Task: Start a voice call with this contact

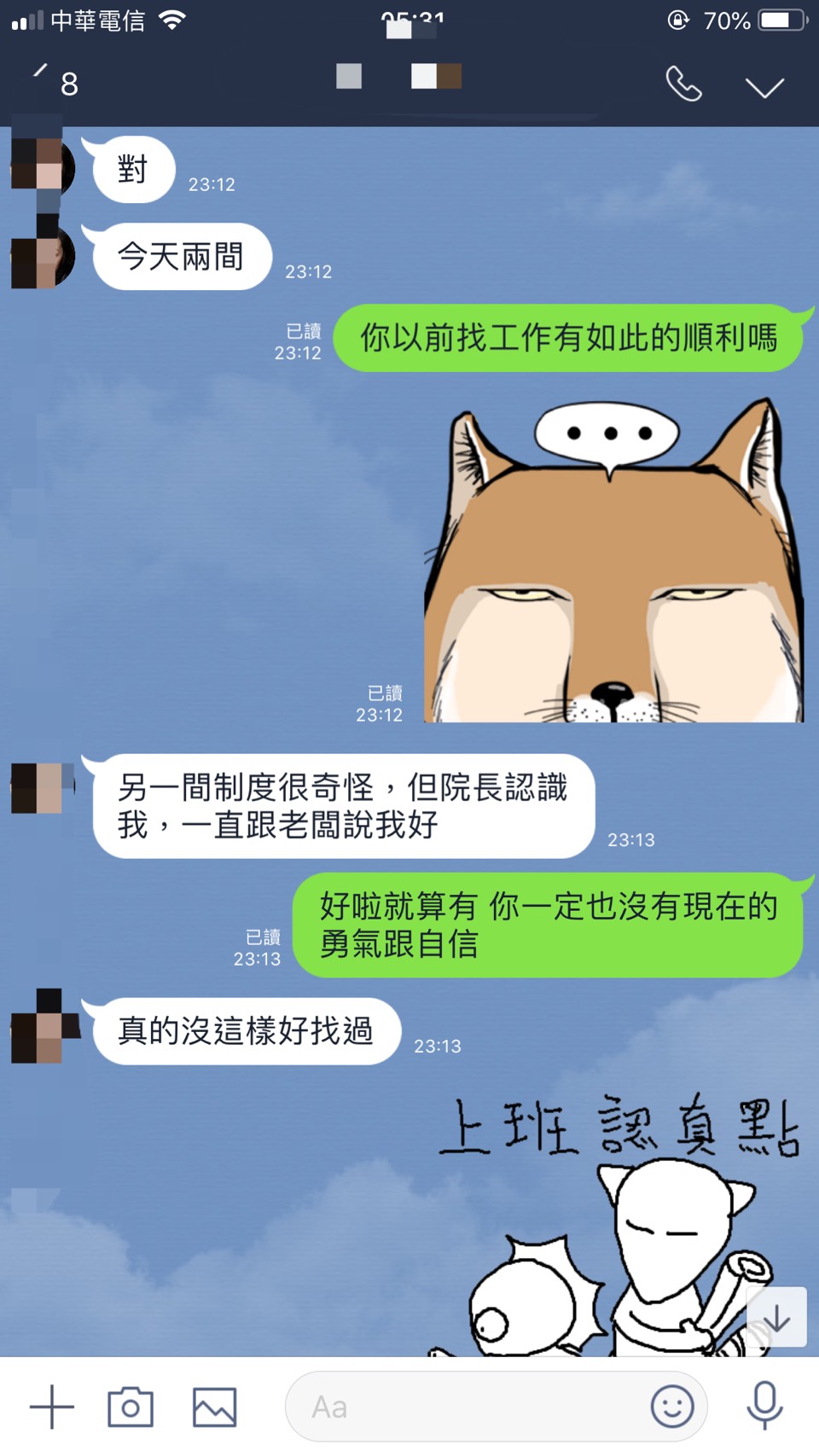Action: pos(683,84)
